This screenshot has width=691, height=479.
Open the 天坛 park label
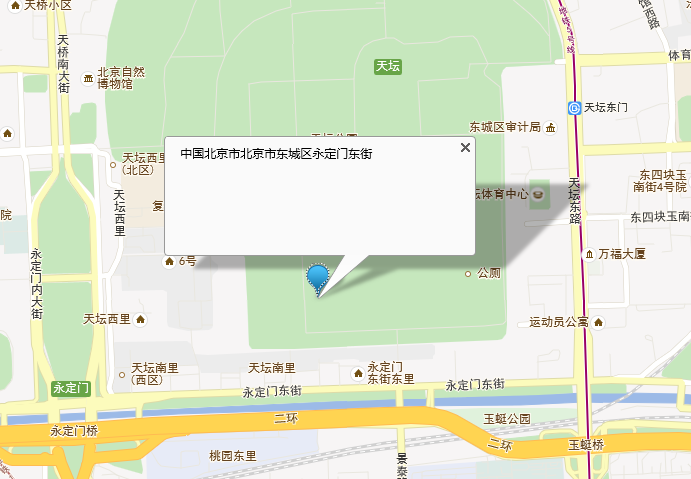[388, 67]
